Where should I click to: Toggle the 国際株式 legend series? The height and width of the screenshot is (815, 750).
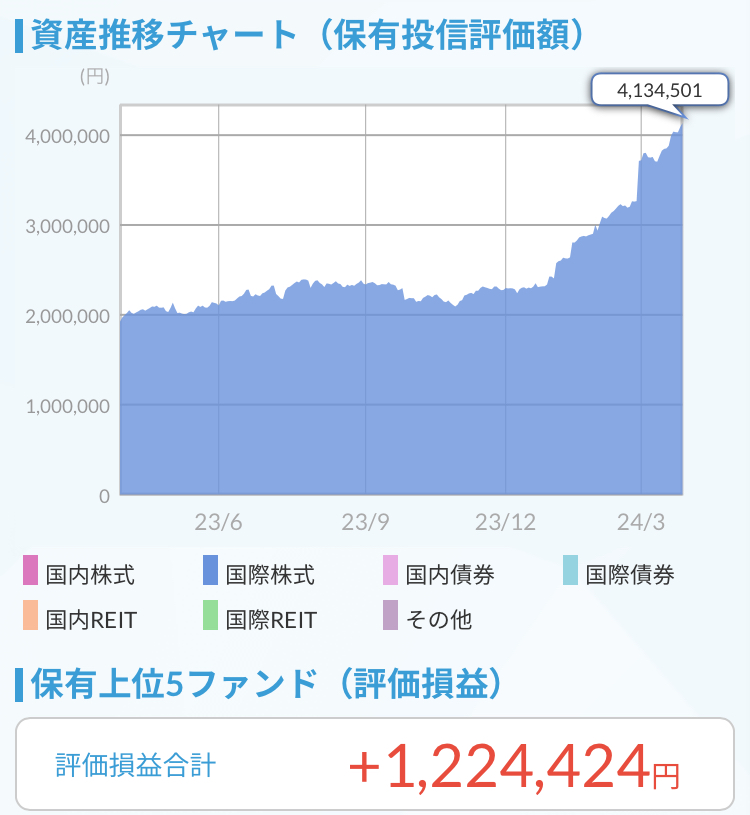[x=258, y=575]
